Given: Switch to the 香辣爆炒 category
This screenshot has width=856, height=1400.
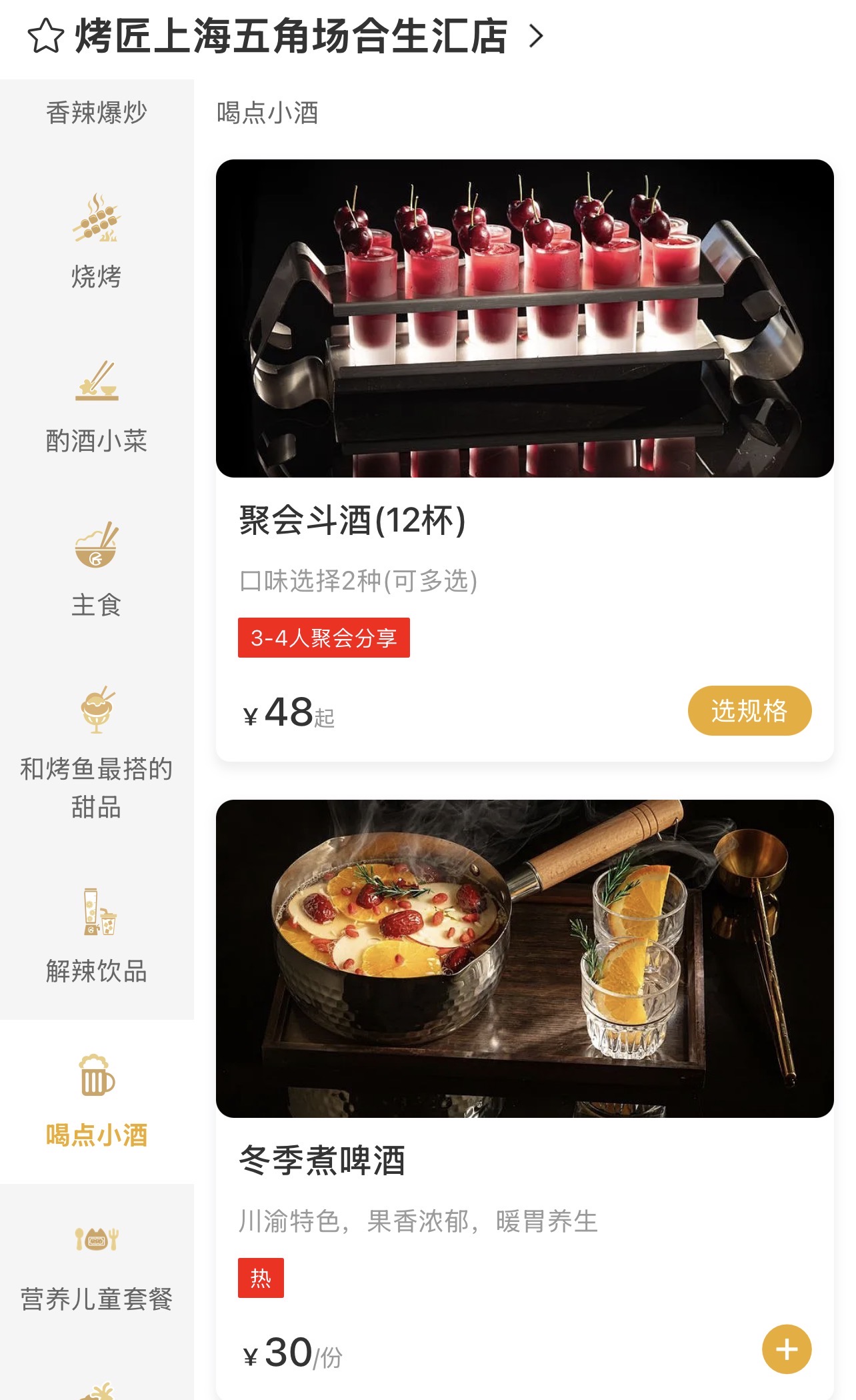Looking at the screenshot, I should click(x=97, y=113).
